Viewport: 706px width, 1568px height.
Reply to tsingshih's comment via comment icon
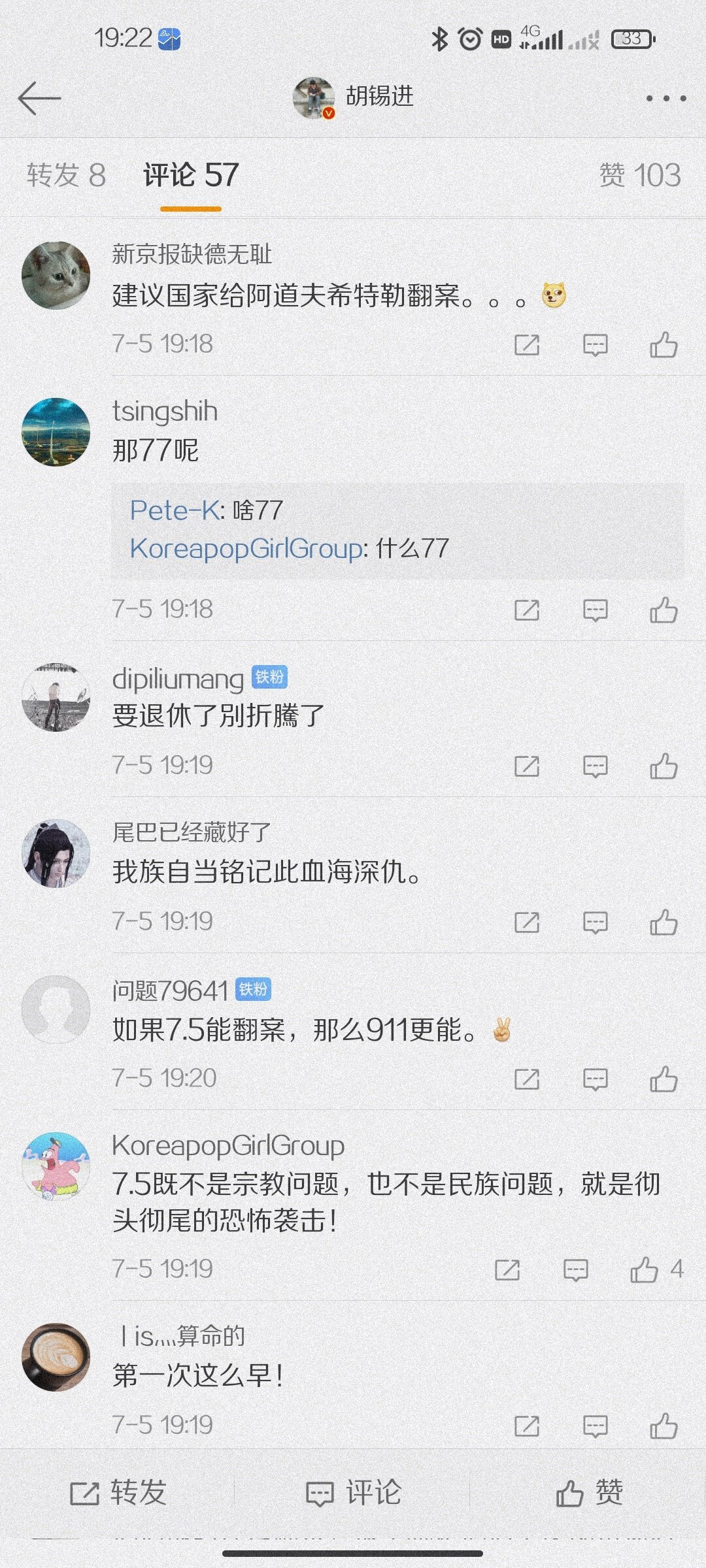pos(595,610)
